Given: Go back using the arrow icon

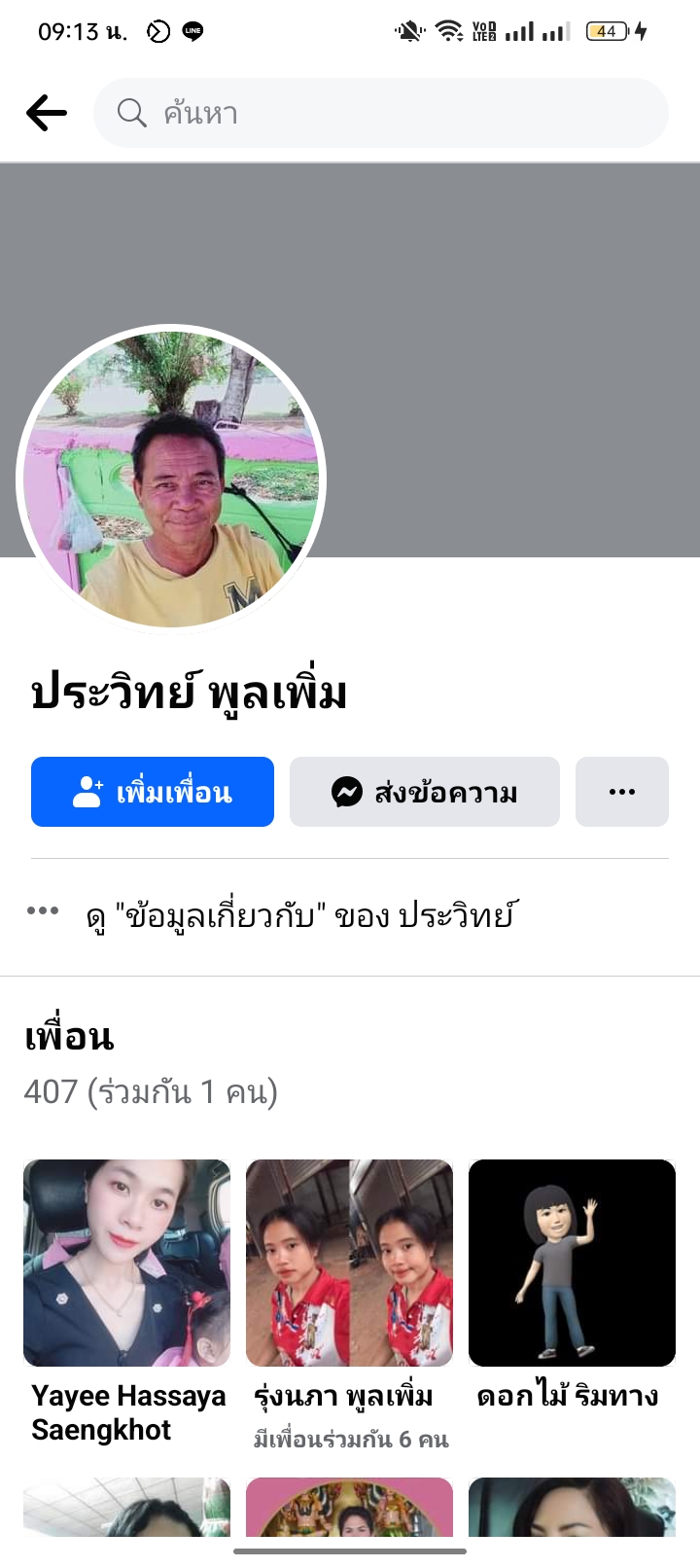Looking at the screenshot, I should click(47, 113).
